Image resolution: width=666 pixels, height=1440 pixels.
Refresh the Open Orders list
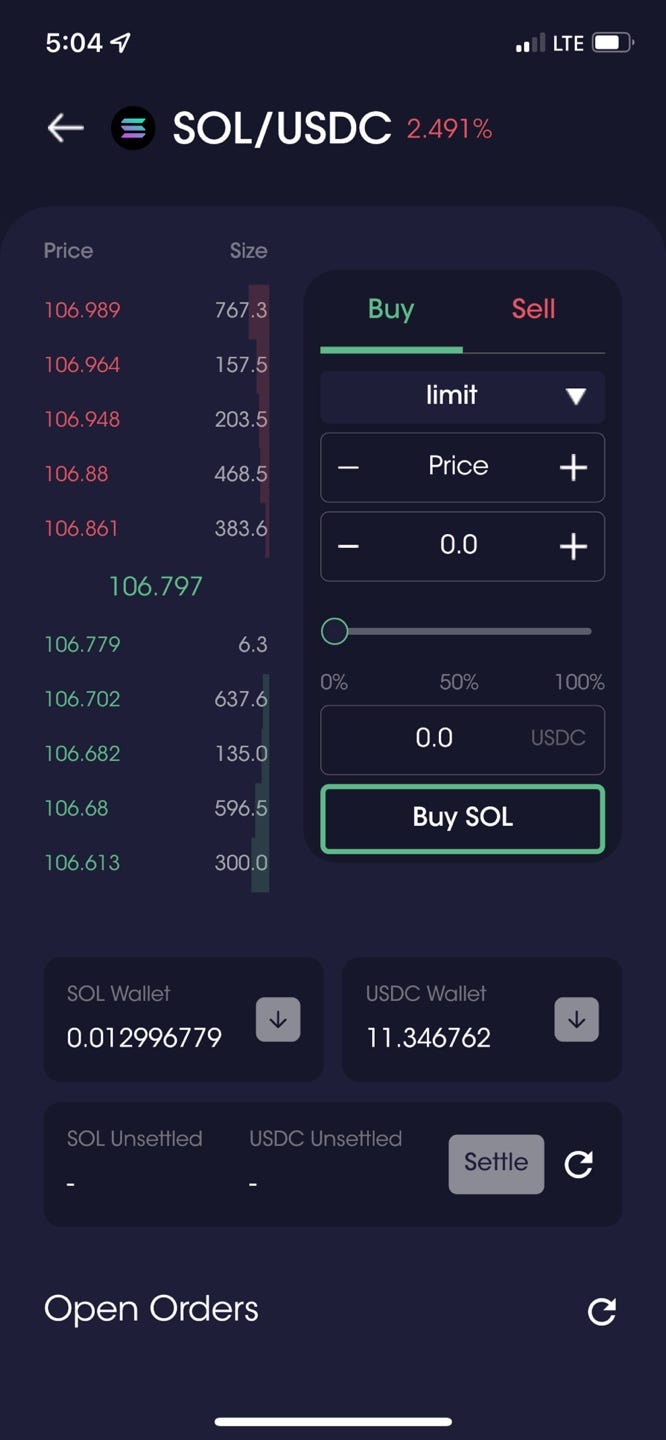pos(601,1311)
